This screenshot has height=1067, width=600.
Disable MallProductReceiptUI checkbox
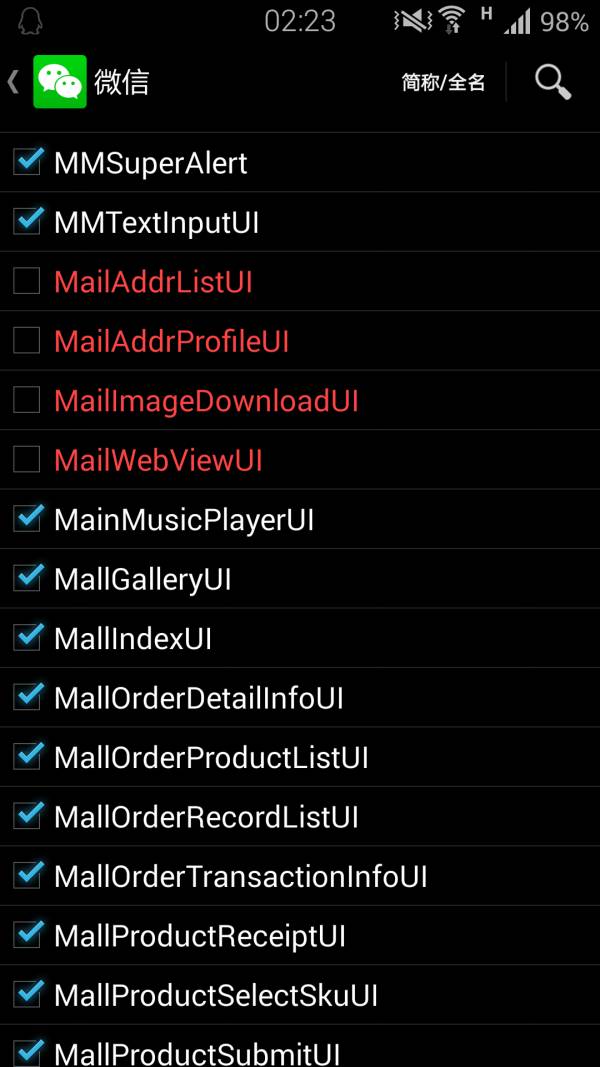click(x=27, y=935)
